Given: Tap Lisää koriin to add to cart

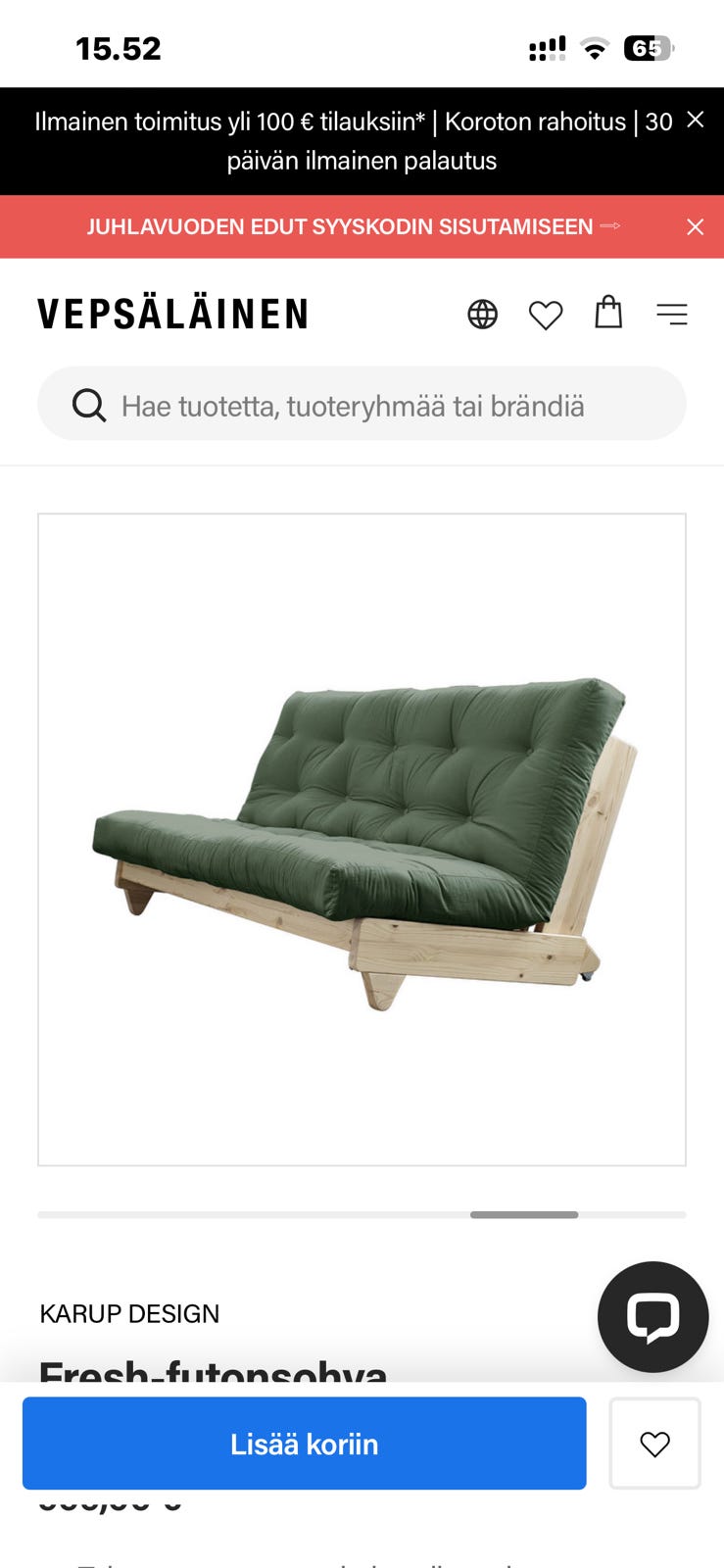Looking at the screenshot, I should coord(305,1444).
